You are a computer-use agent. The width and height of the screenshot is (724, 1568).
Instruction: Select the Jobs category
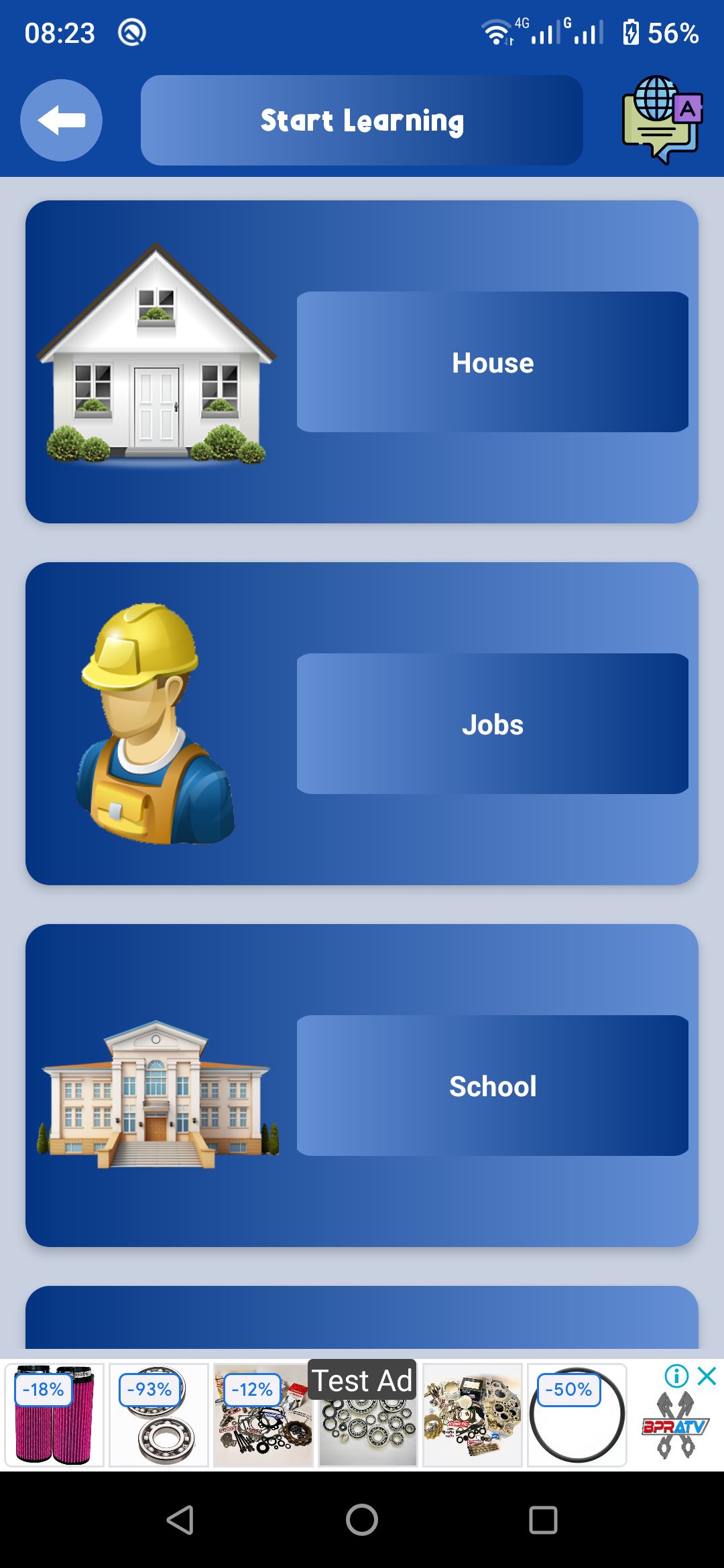[492, 724]
